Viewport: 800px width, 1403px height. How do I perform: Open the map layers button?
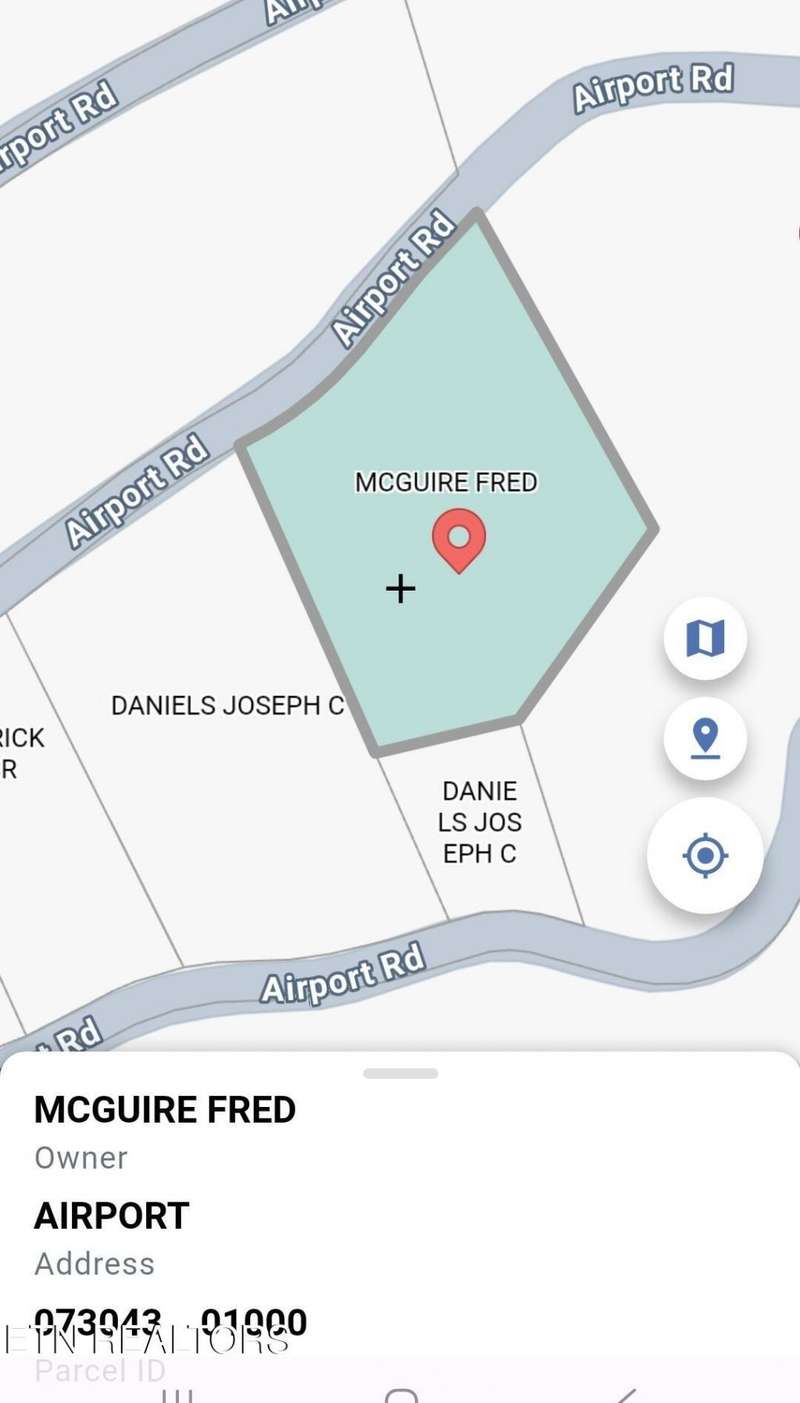(x=705, y=638)
